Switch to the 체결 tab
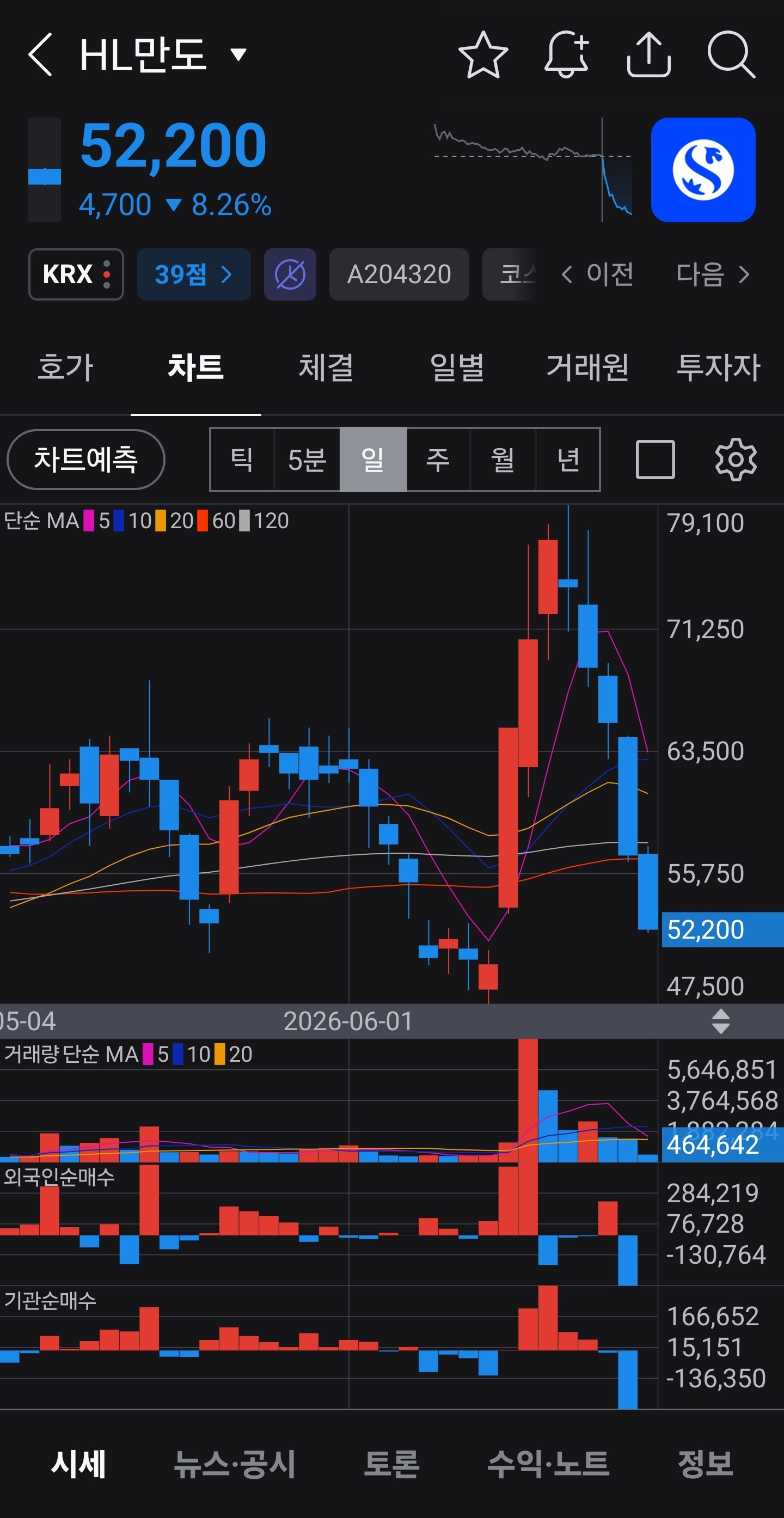Screen dimensions: 784x1518 coord(326,367)
